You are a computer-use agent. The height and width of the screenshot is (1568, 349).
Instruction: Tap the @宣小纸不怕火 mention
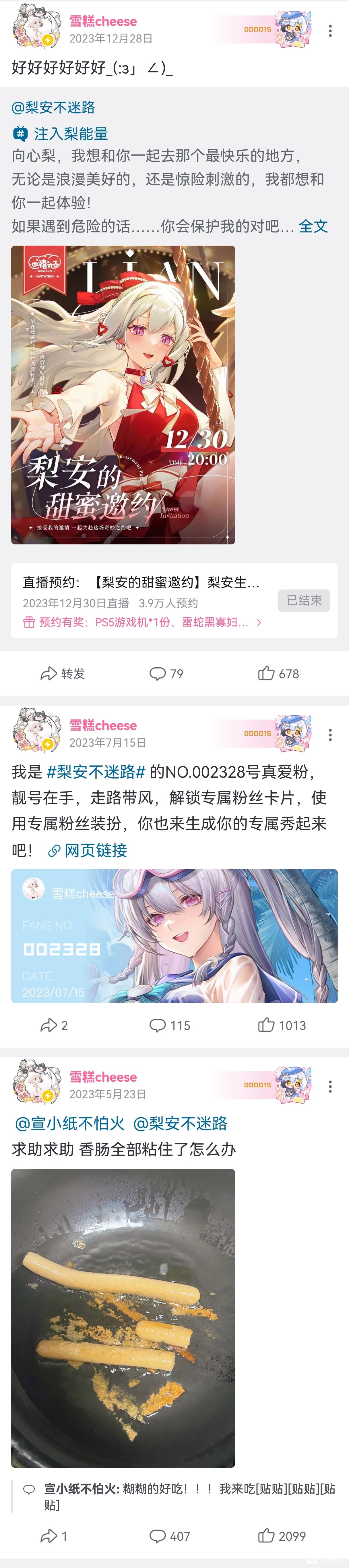point(69,1123)
